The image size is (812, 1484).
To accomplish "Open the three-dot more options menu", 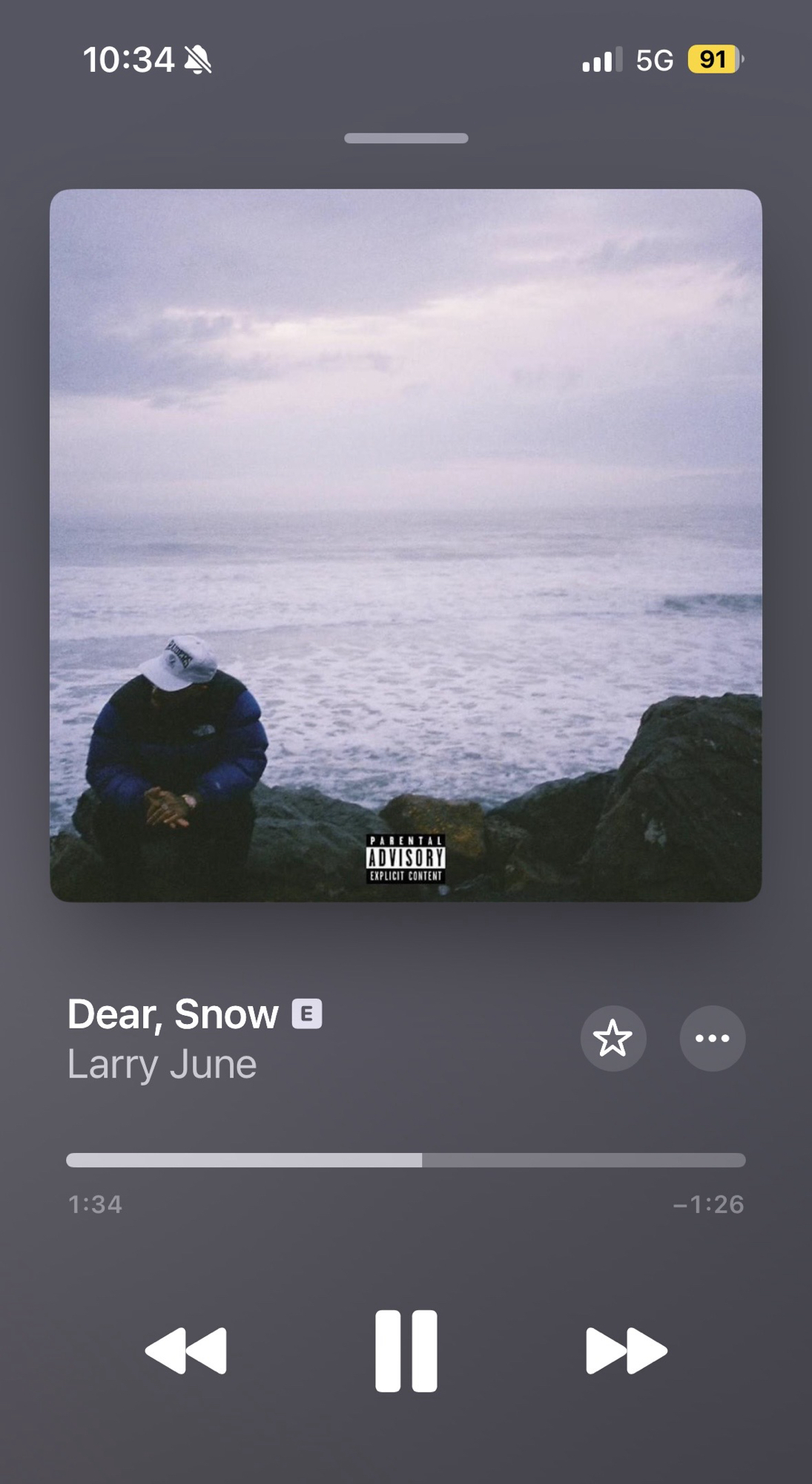I will click(x=712, y=1038).
